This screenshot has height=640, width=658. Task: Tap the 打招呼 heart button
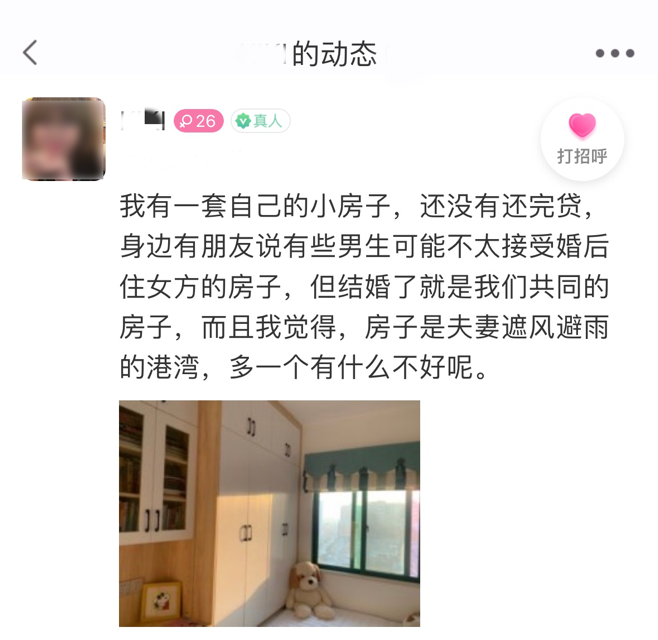[x=582, y=139]
